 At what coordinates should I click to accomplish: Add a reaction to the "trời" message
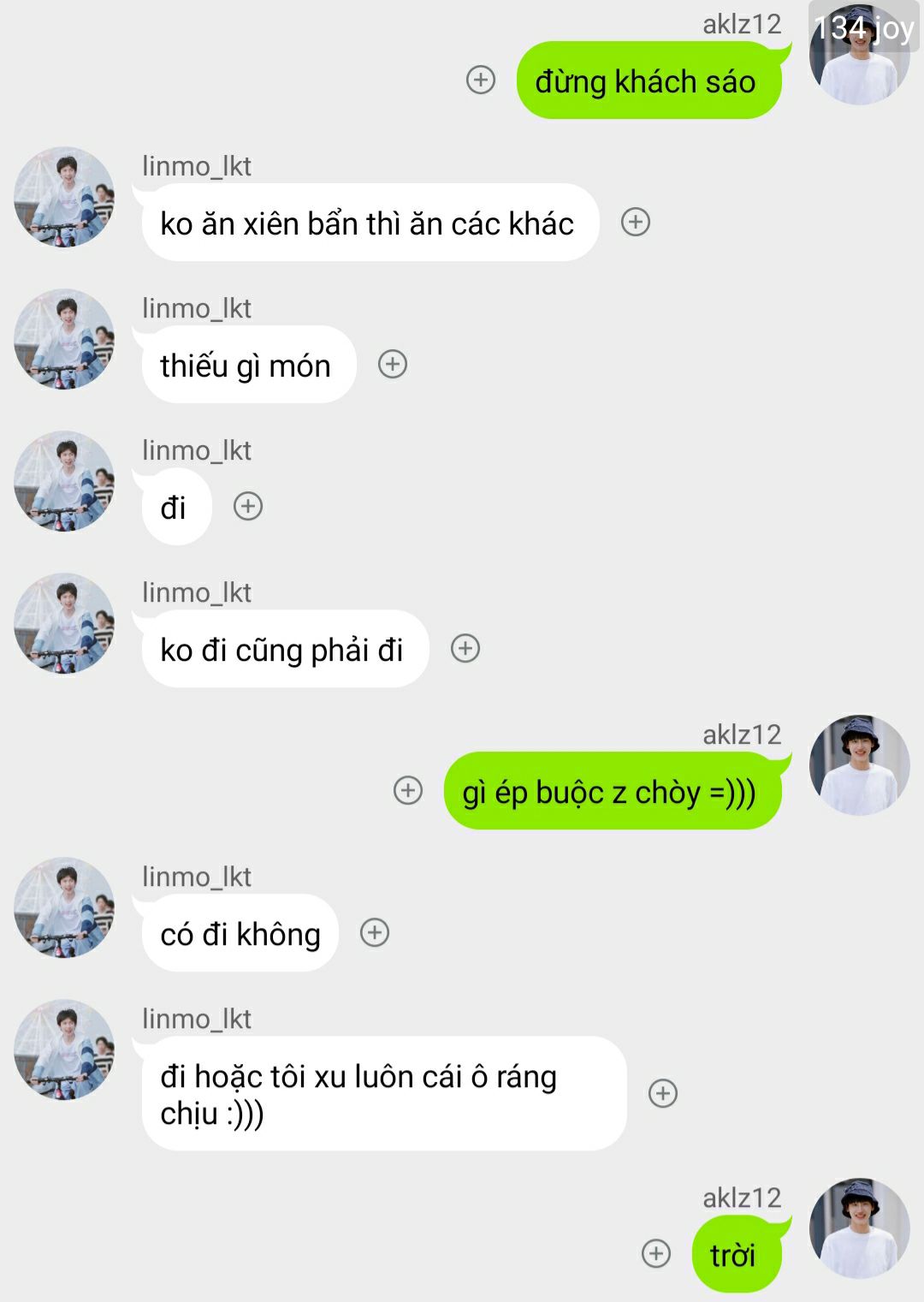pyautogui.click(x=656, y=1253)
